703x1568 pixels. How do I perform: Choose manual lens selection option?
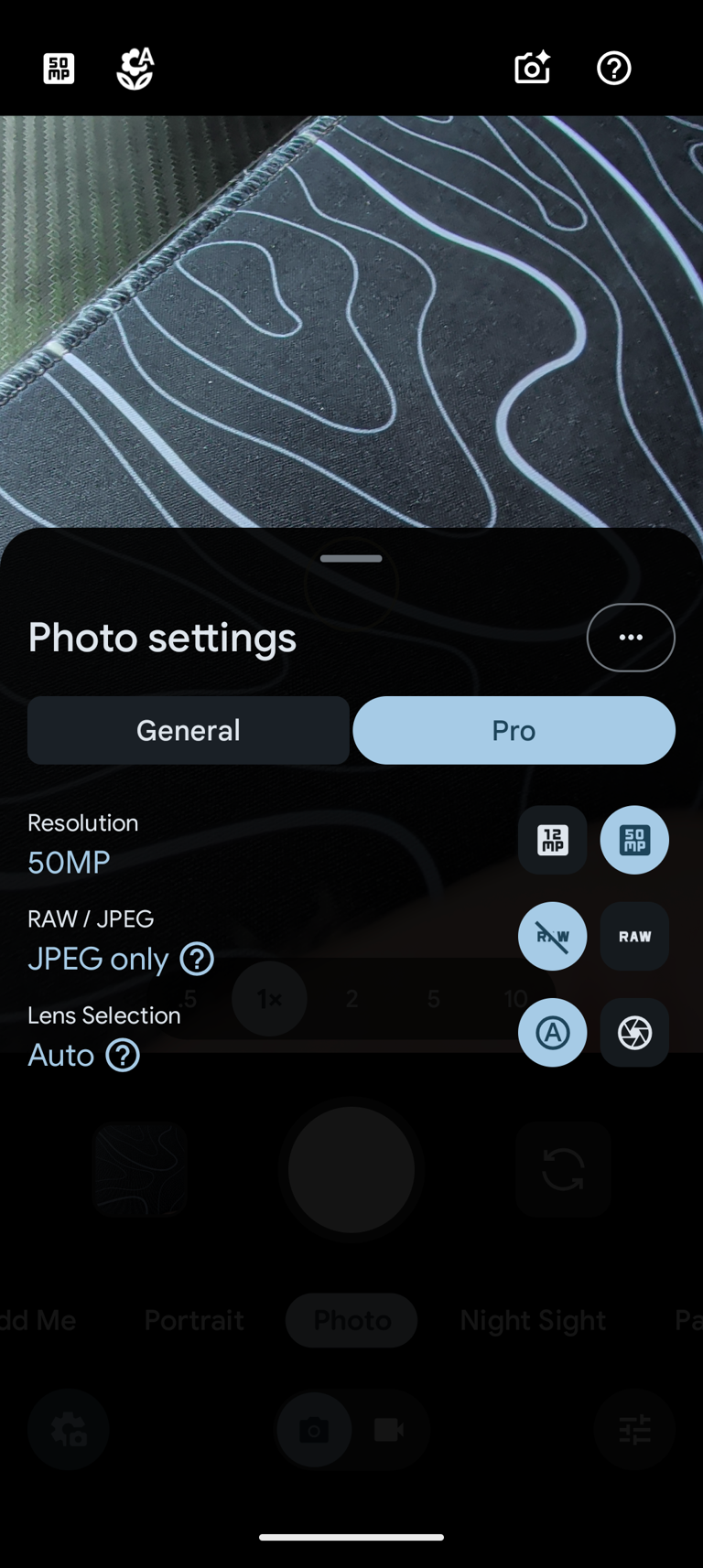pos(634,1033)
